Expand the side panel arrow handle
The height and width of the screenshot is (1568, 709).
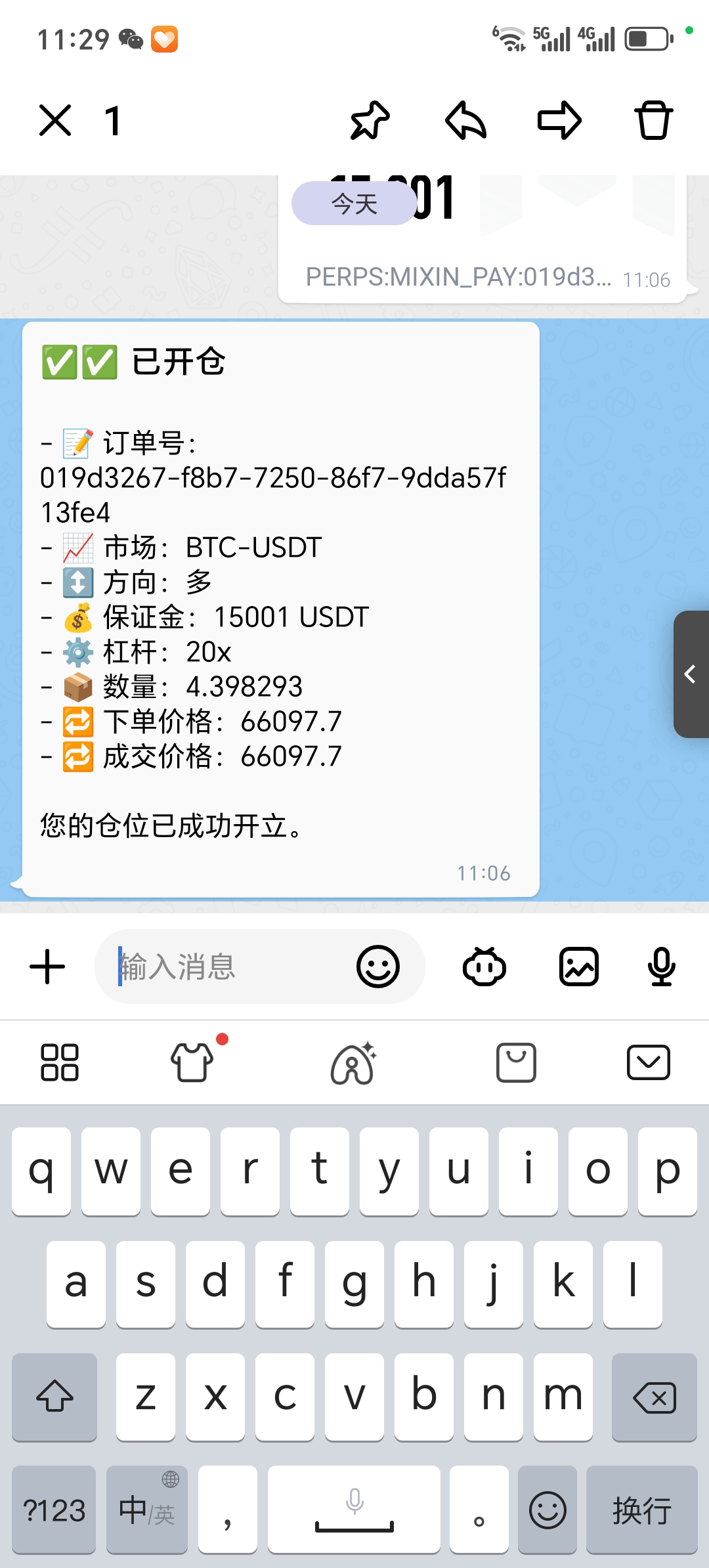[x=691, y=674]
